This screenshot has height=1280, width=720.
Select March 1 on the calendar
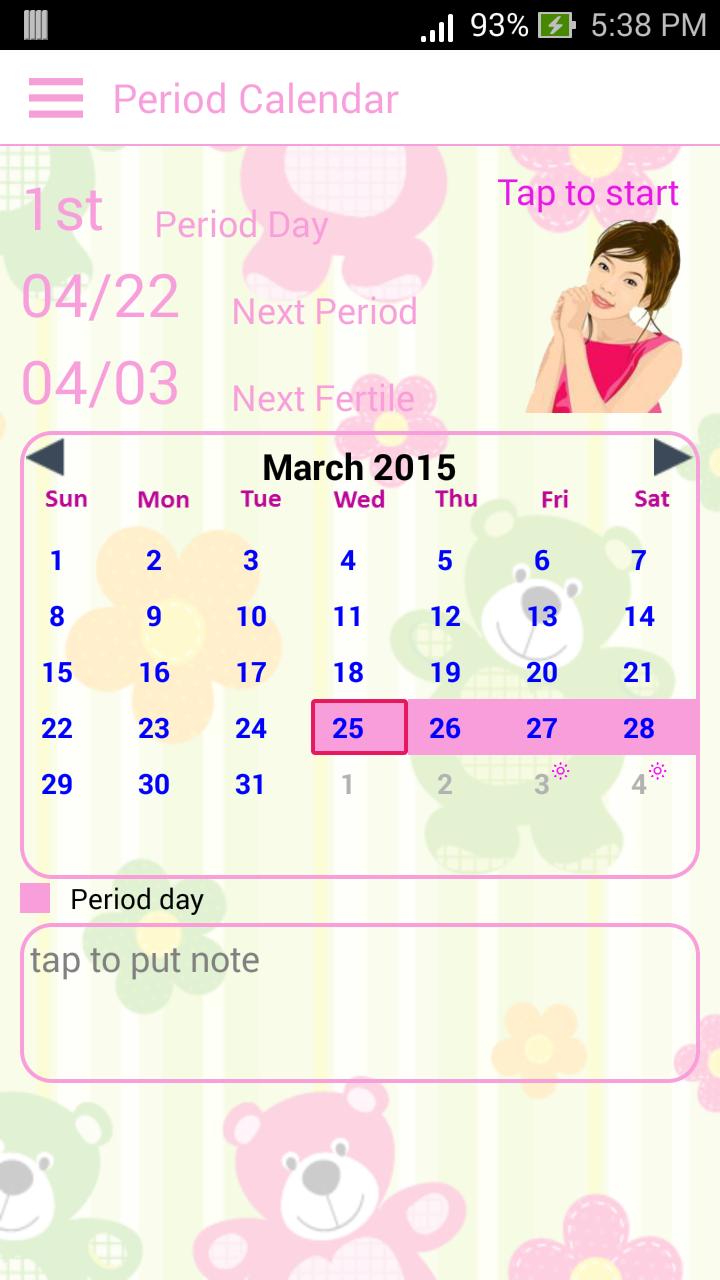57,560
